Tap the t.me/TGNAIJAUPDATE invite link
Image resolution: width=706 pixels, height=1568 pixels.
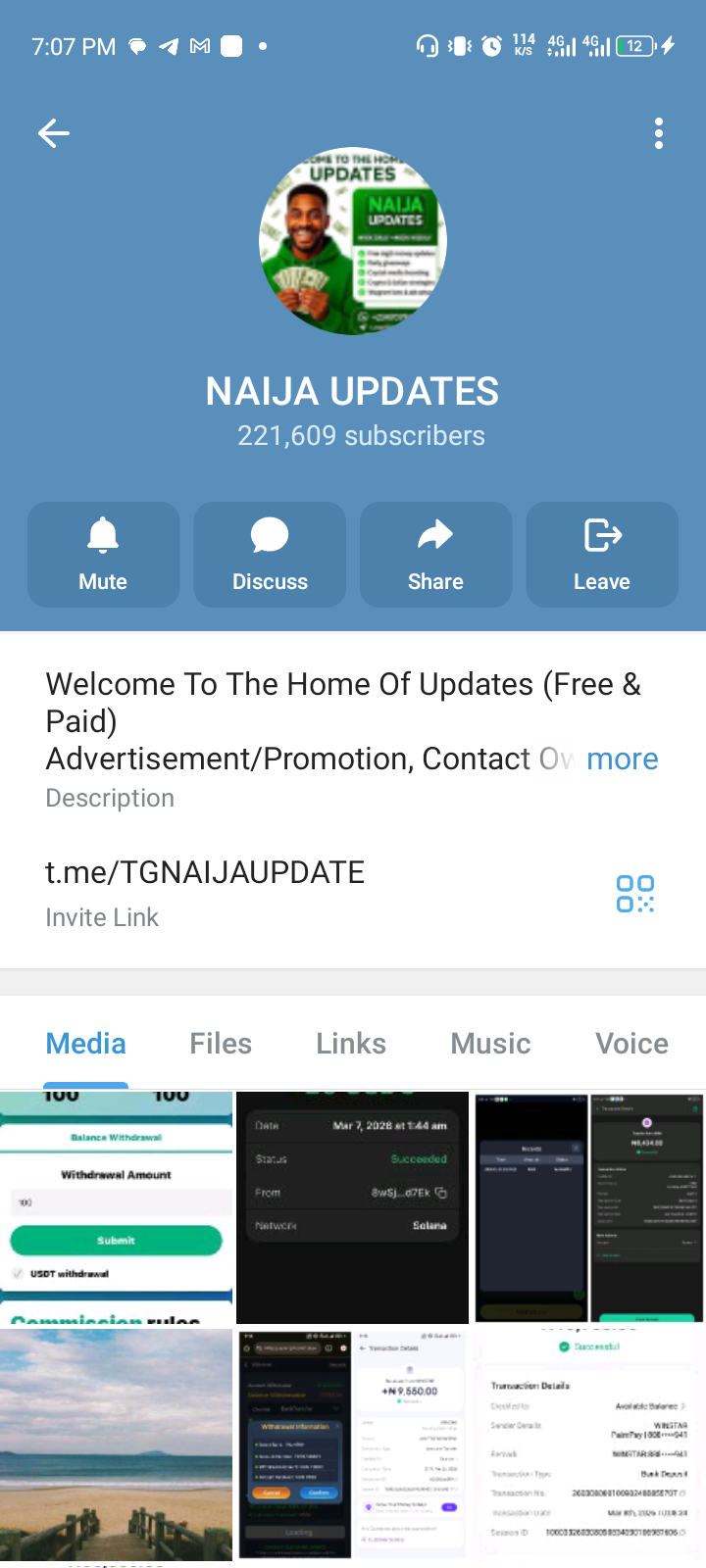pyautogui.click(x=205, y=872)
